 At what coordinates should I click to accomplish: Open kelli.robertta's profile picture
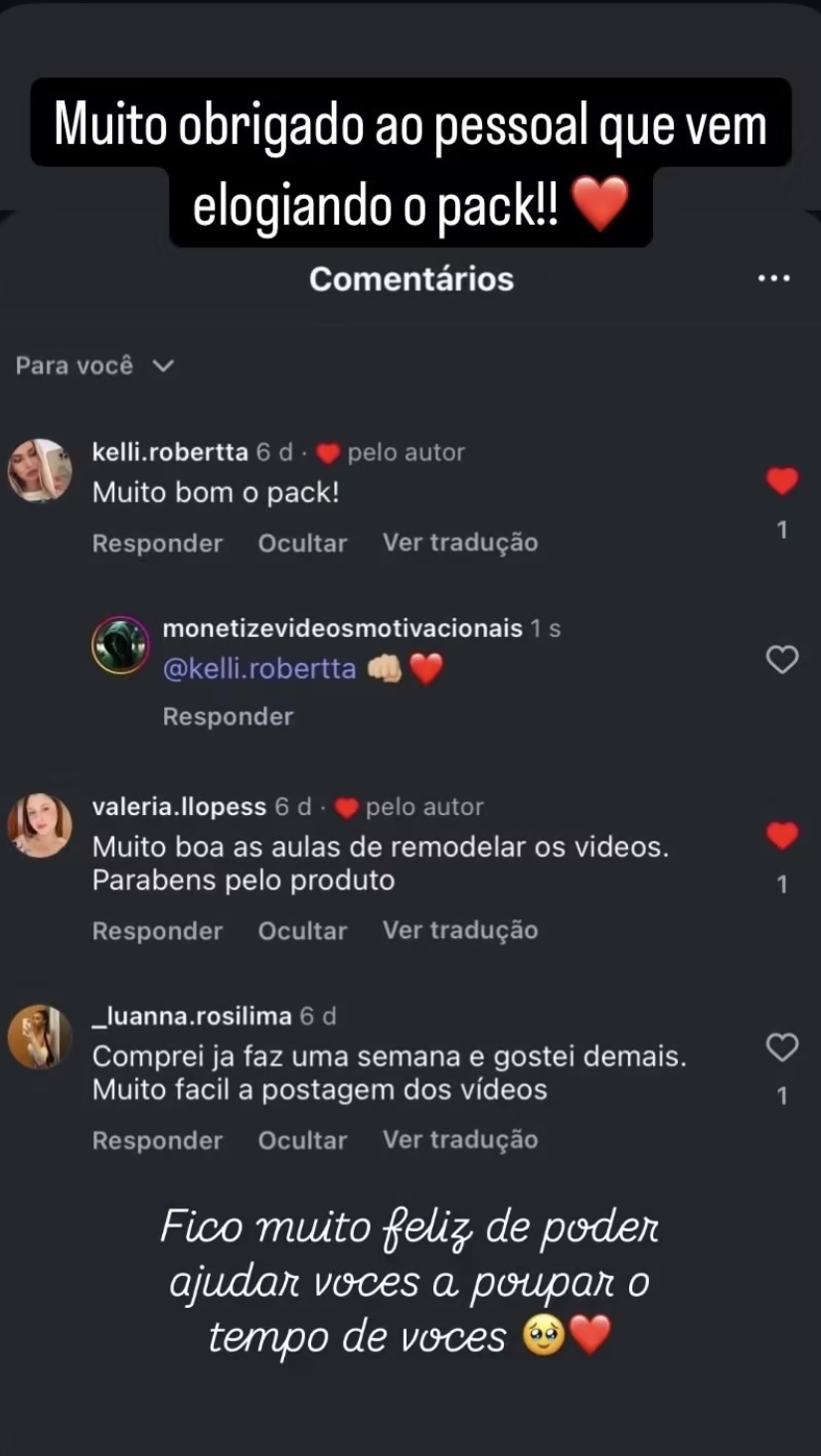click(x=40, y=469)
